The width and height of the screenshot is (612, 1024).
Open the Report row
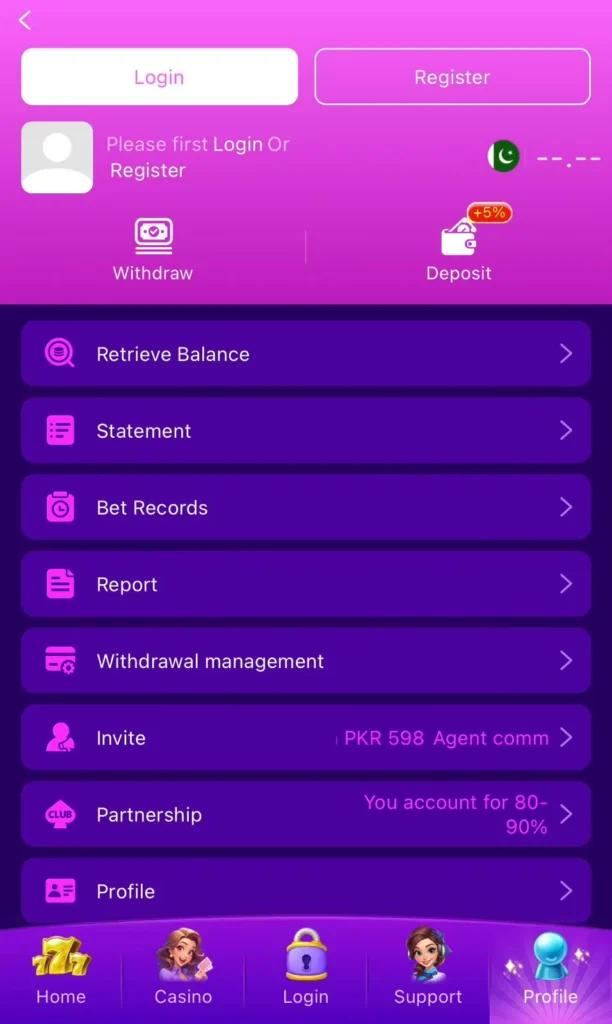(305, 584)
